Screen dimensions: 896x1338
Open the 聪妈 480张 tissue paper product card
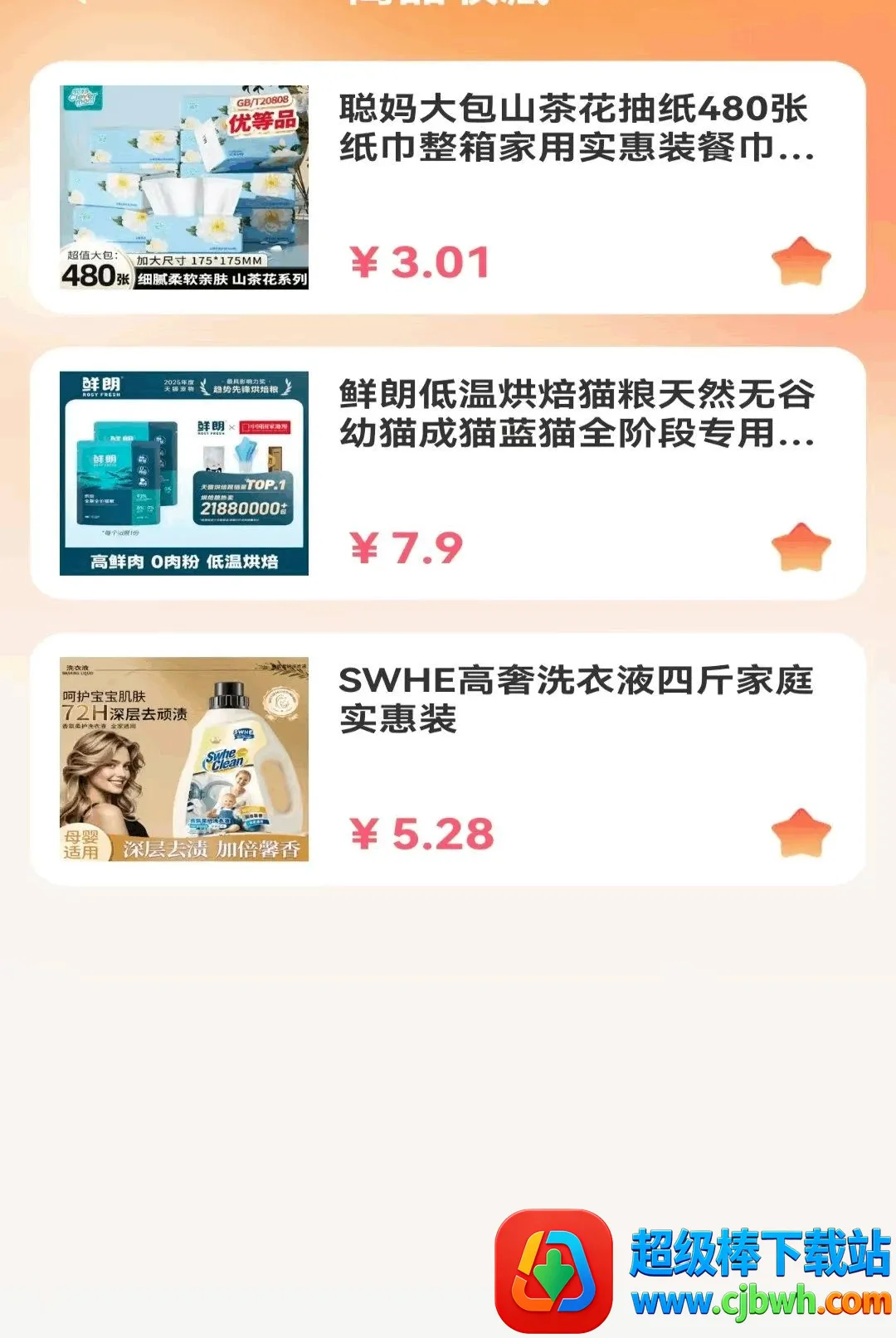[x=448, y=187]
